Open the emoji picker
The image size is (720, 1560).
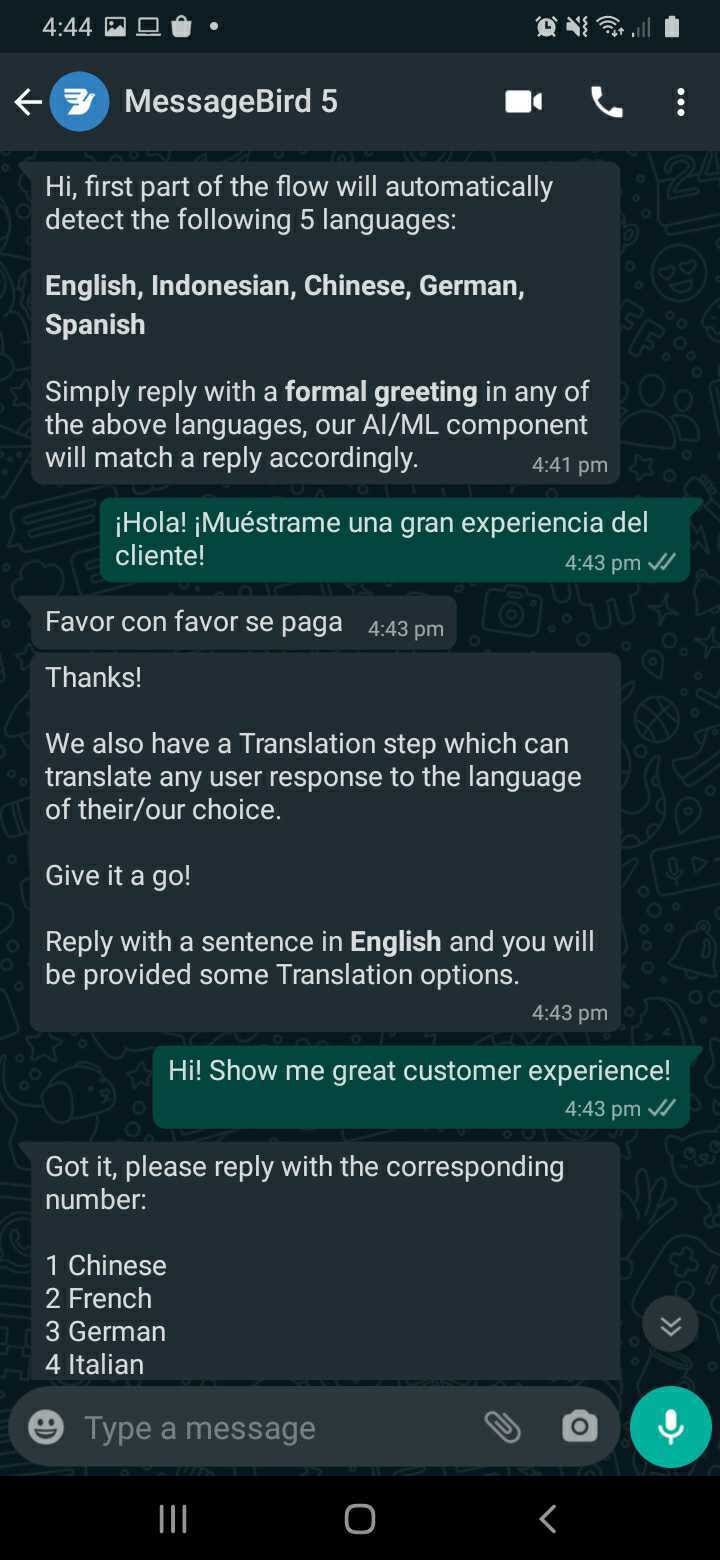[46, 1427]
